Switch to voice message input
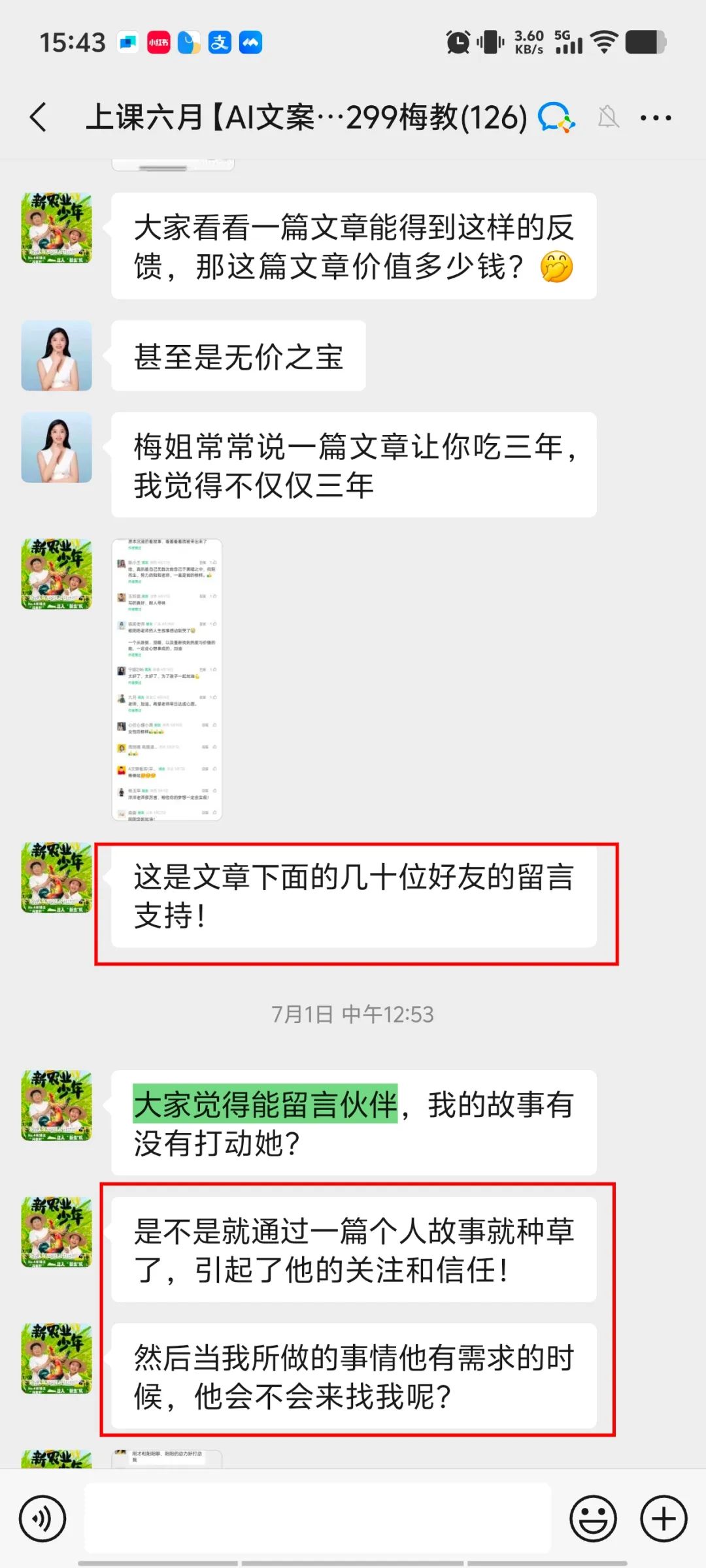Image resolution: width=706 pixels, height=1568 pixels. click(x=42, y=1519)
